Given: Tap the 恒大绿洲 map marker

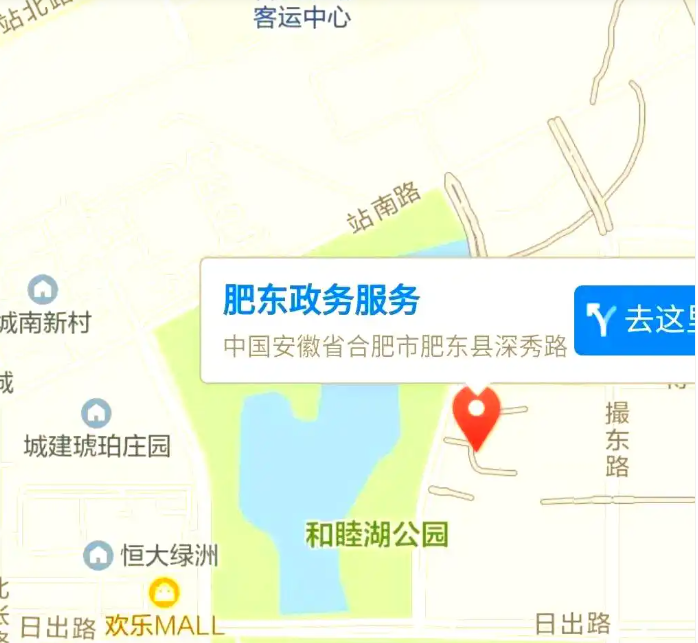Looking at the screenshot, I should (x=98, y=555).
